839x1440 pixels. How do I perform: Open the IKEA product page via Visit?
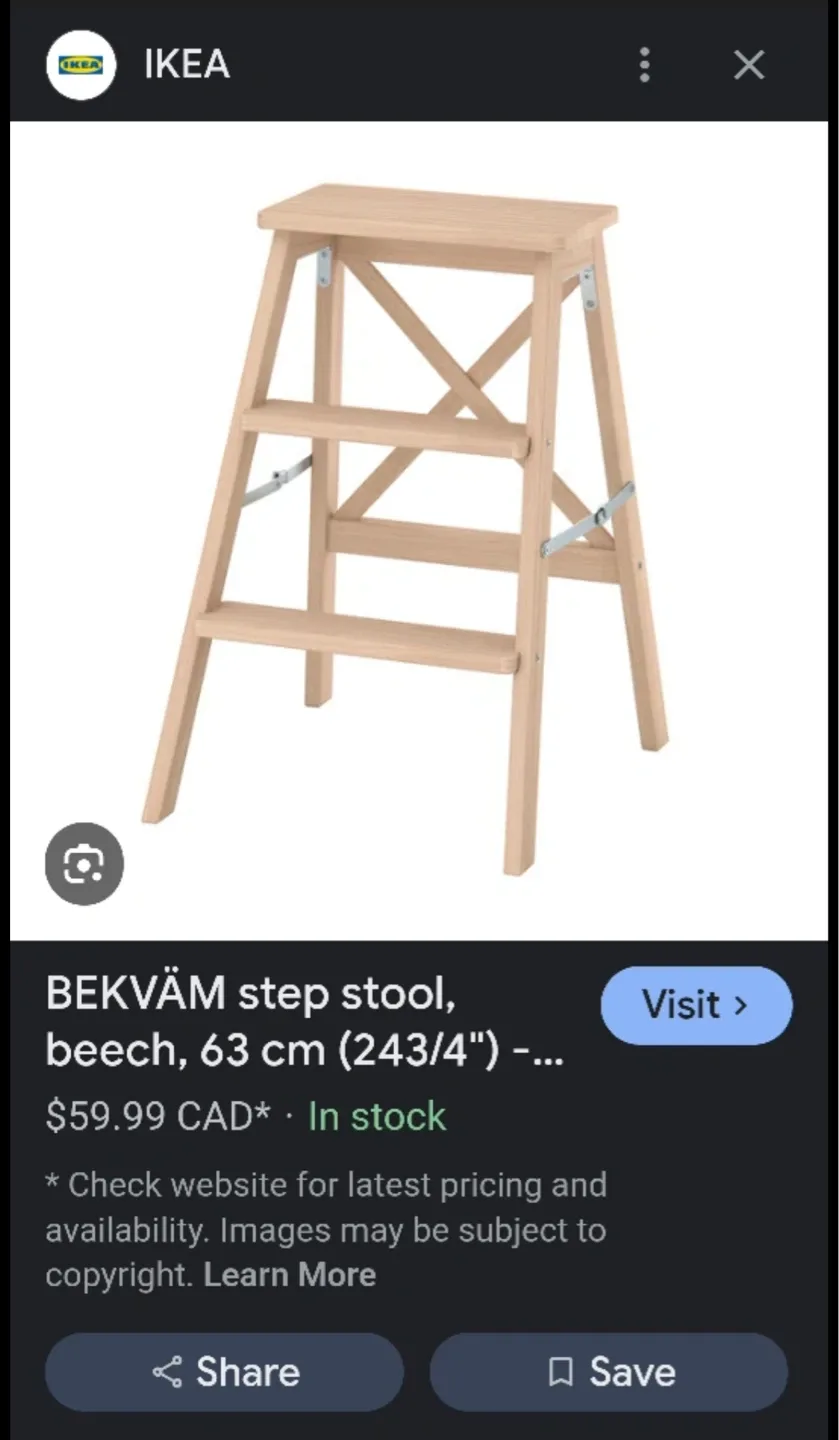pyautogui.click(x=696, y=1006)
